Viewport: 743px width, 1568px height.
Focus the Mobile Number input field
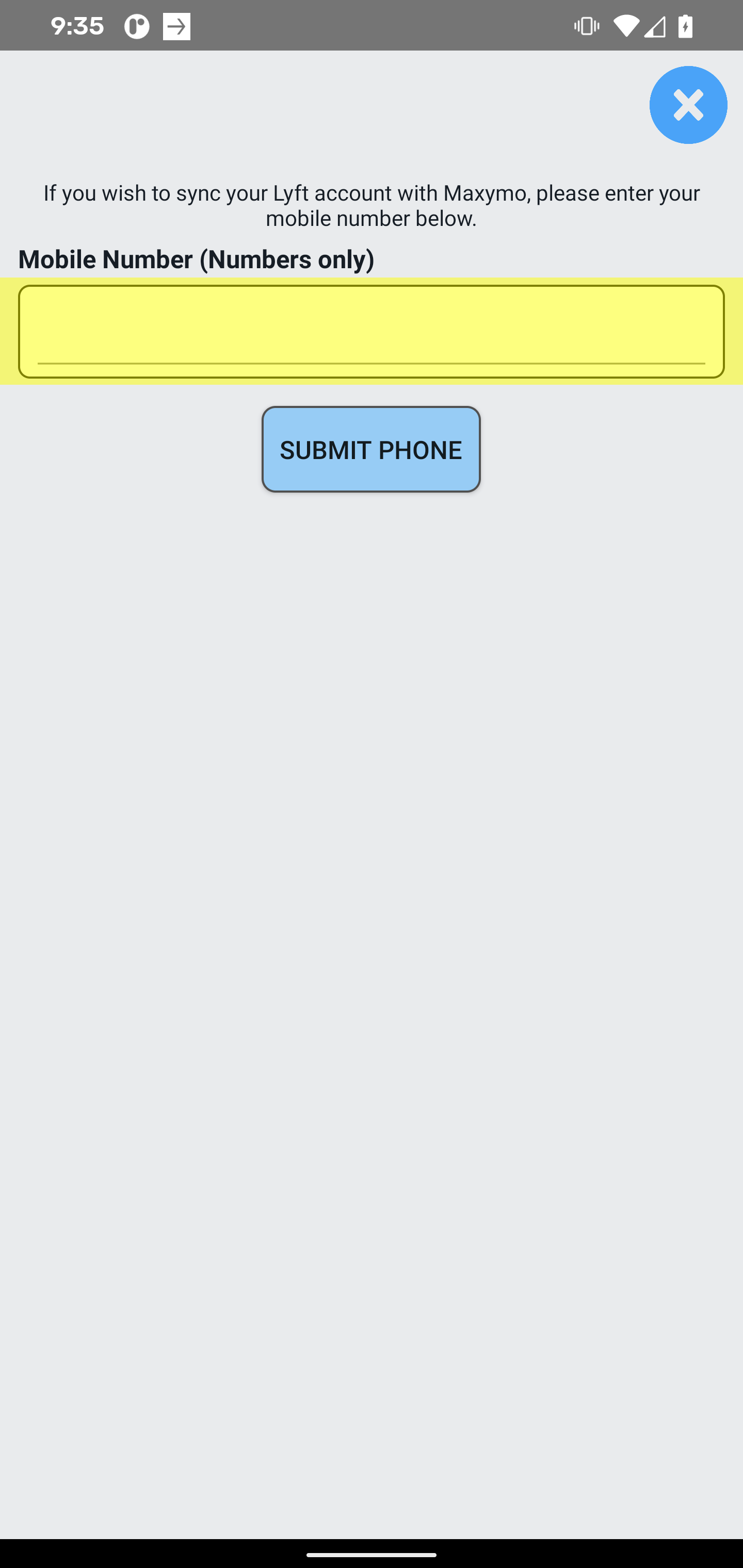click(x=371, y=332)
